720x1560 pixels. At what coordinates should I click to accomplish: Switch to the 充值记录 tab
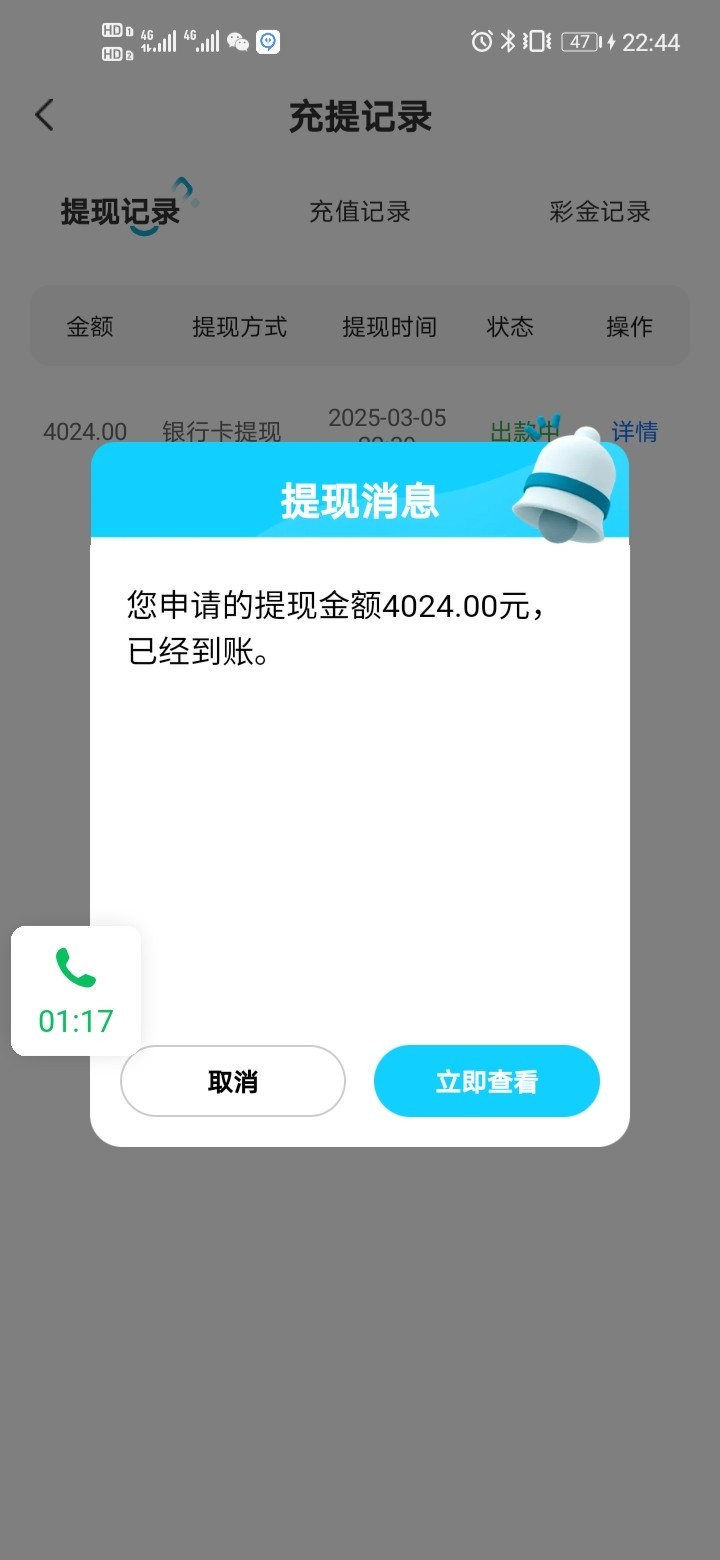tap(360, 212)
